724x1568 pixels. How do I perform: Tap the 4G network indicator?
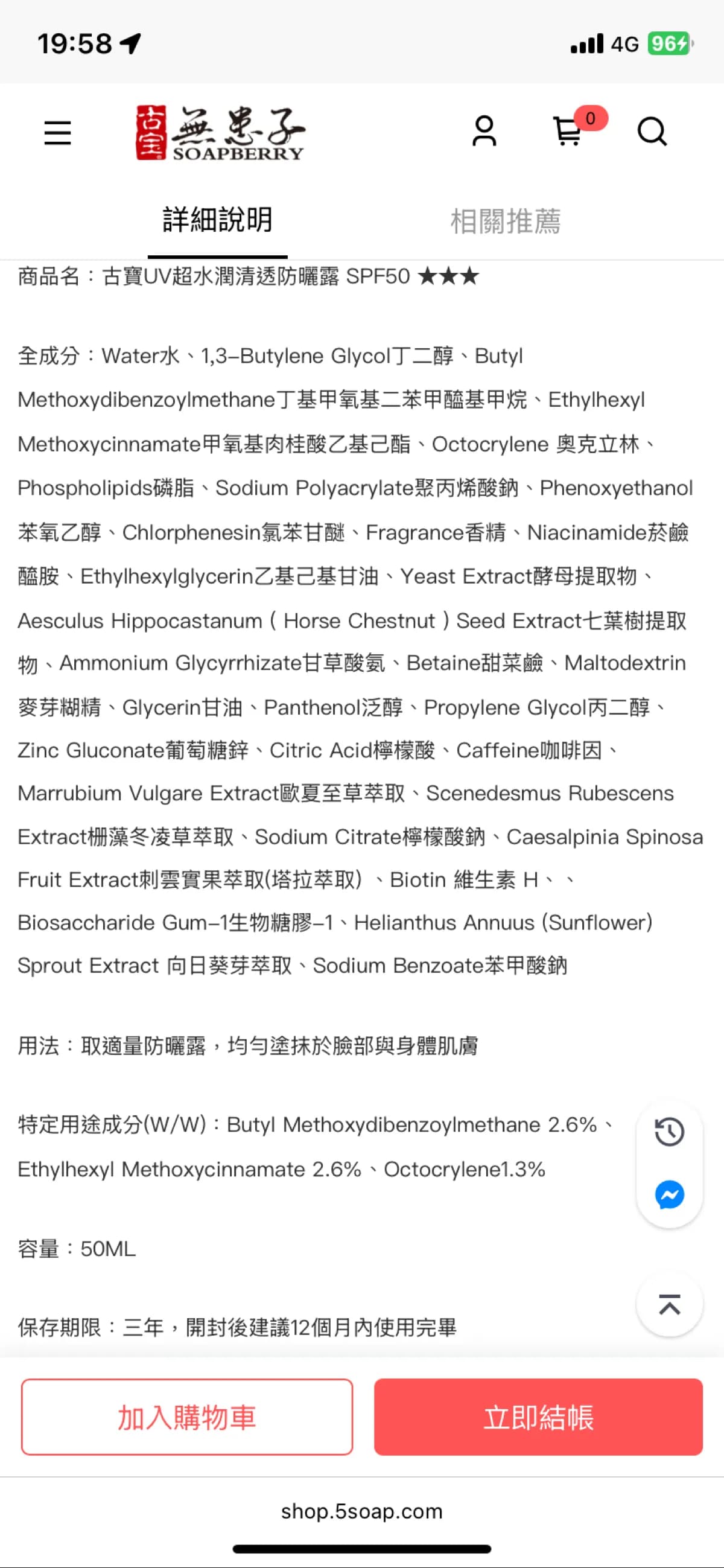626,43
